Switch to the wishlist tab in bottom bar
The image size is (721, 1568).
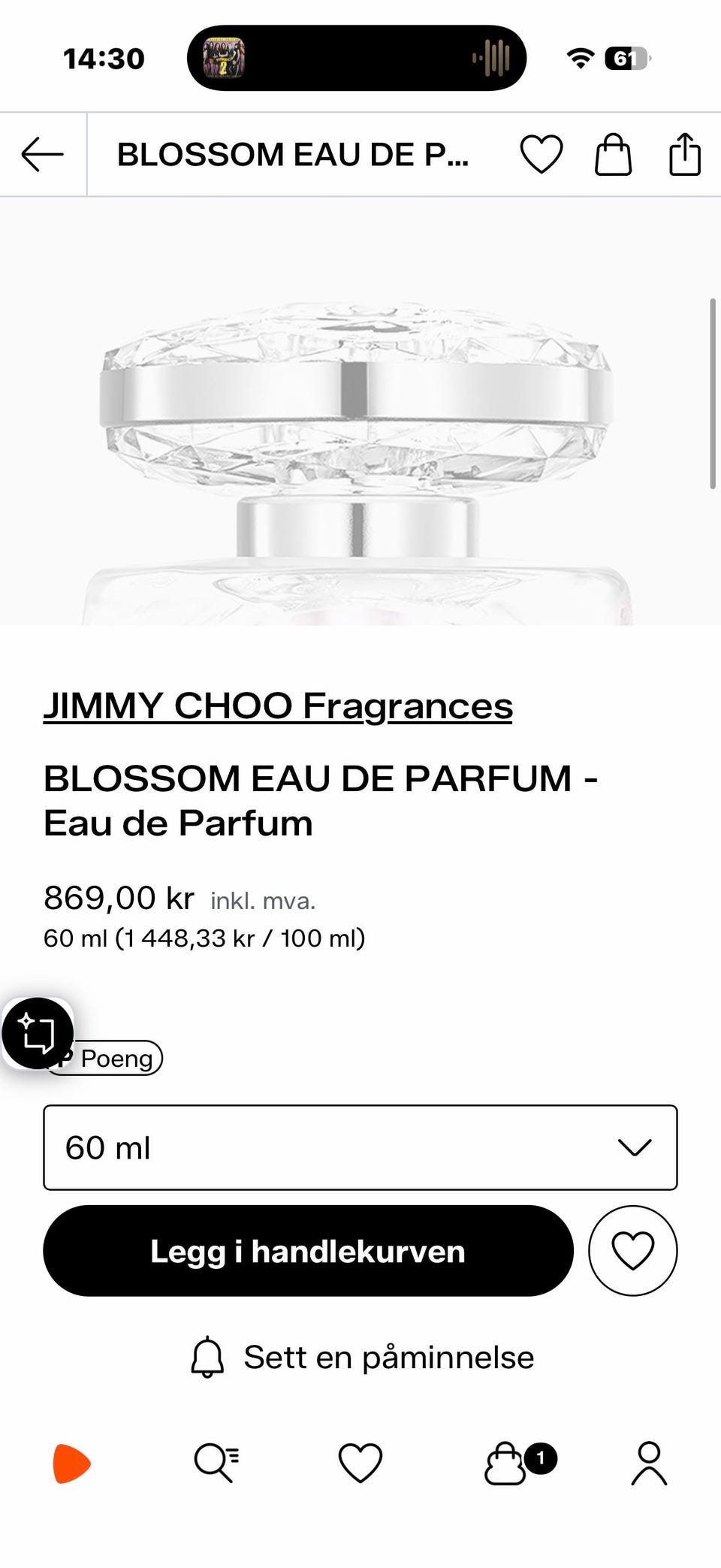(x=360, y=1464)
